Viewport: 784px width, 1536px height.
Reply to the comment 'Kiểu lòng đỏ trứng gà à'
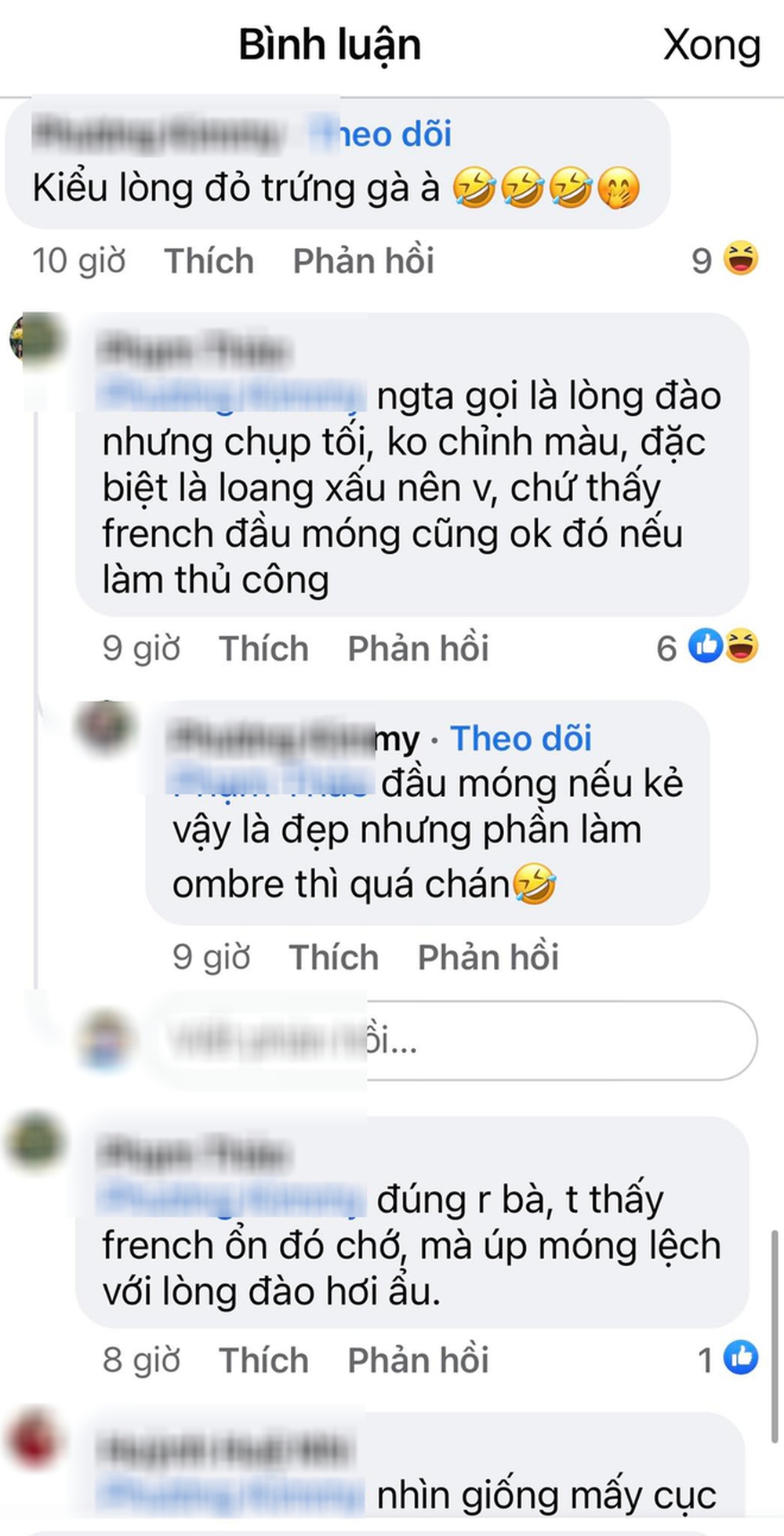(x=363, y=261)
